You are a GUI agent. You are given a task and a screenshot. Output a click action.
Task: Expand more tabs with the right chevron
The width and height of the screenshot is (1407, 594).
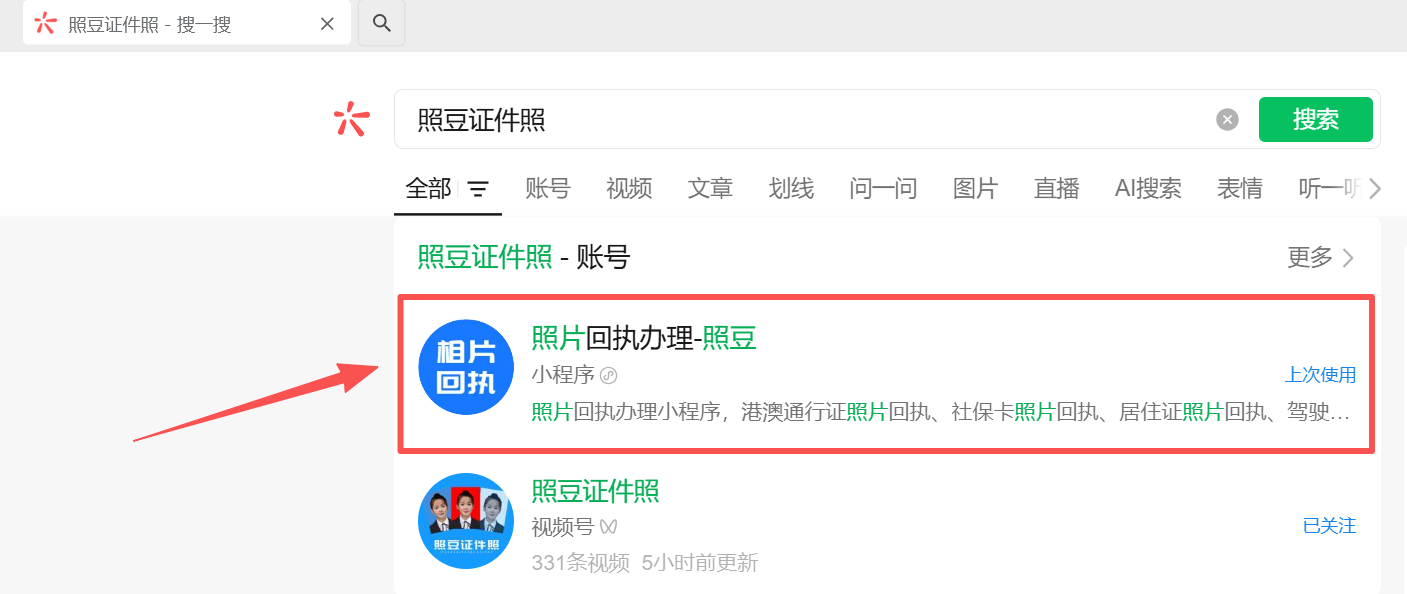click(x=1374, y=188)
